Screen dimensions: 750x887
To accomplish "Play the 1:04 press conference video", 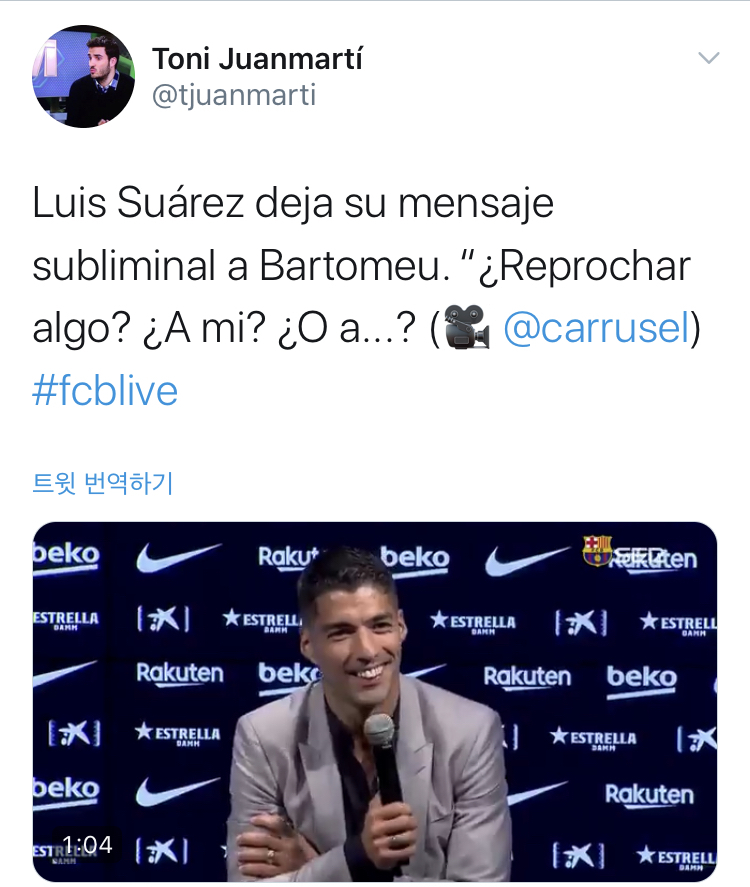I will pos(375,700).
